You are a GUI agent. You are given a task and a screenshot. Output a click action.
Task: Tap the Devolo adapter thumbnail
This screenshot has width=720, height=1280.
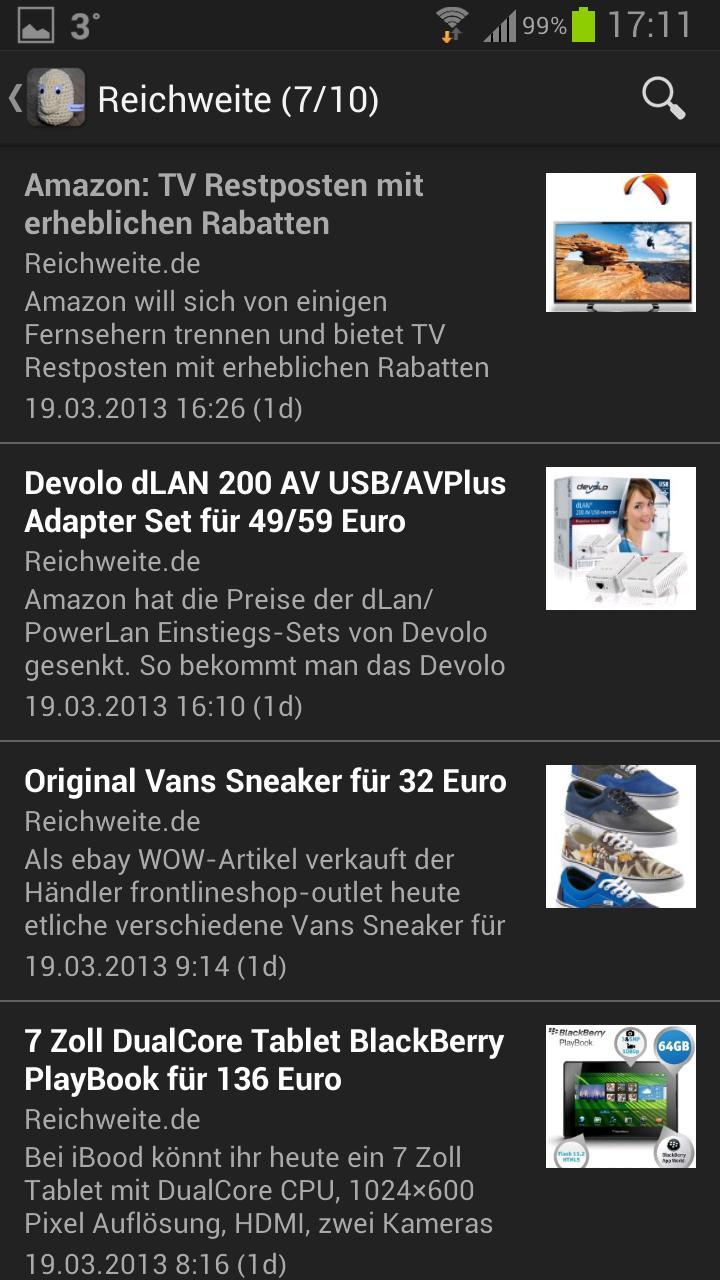pos(621,537)
